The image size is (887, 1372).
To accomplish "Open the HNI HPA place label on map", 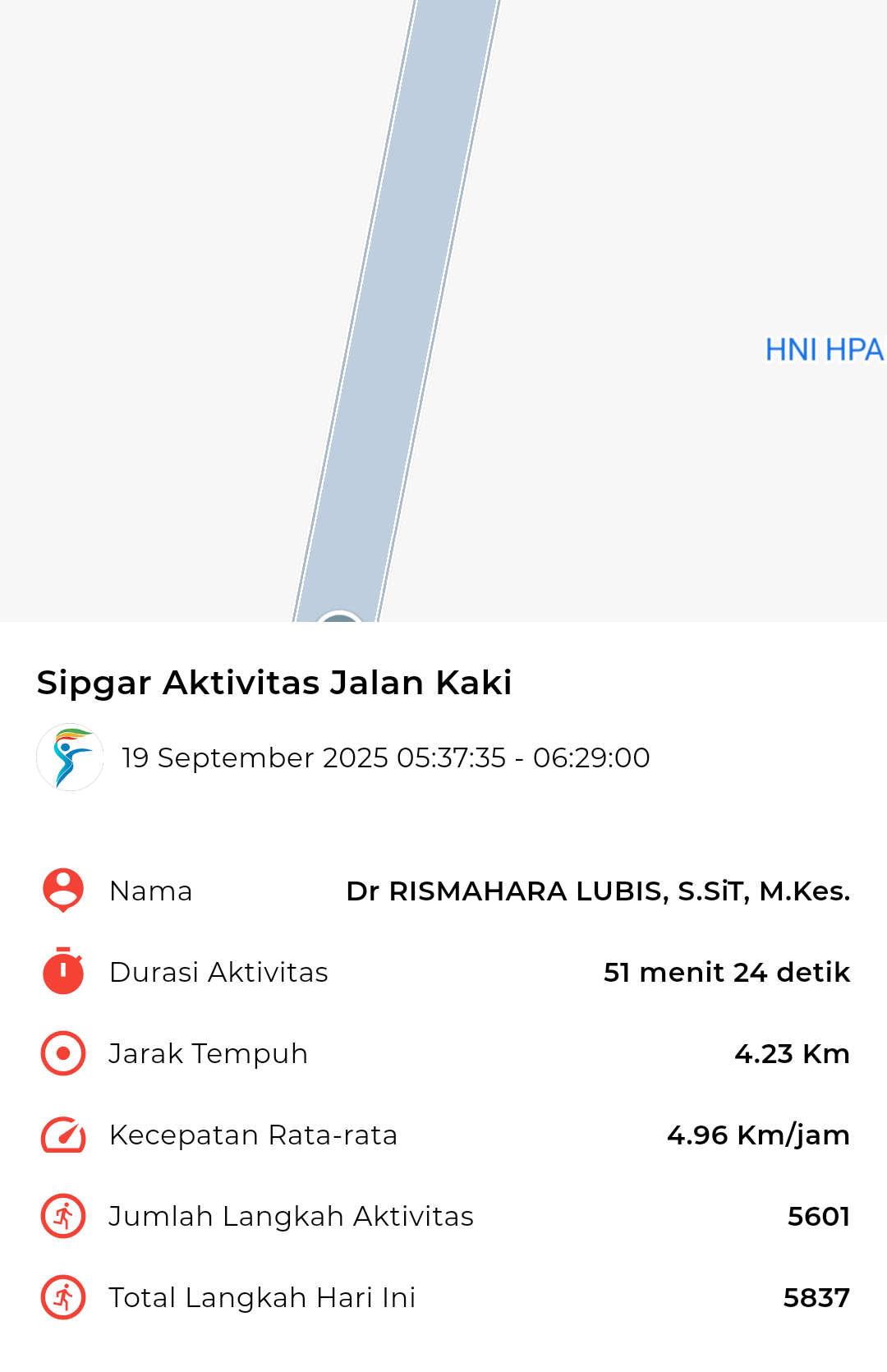I will pyautogui.click(x=824, y=350).
